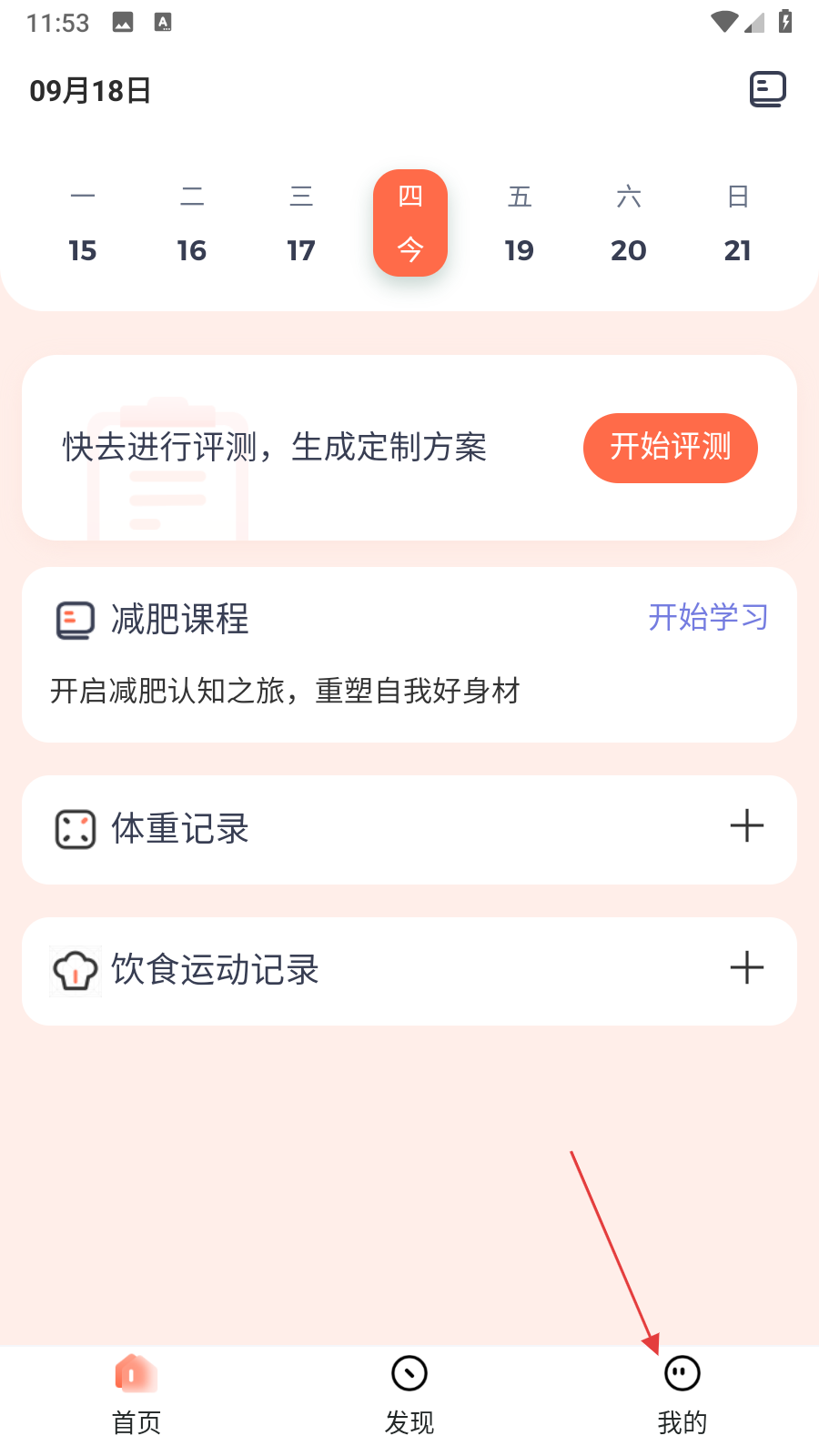
Task: Select today, Thursday, in the week strip
Action: [410, 223]
